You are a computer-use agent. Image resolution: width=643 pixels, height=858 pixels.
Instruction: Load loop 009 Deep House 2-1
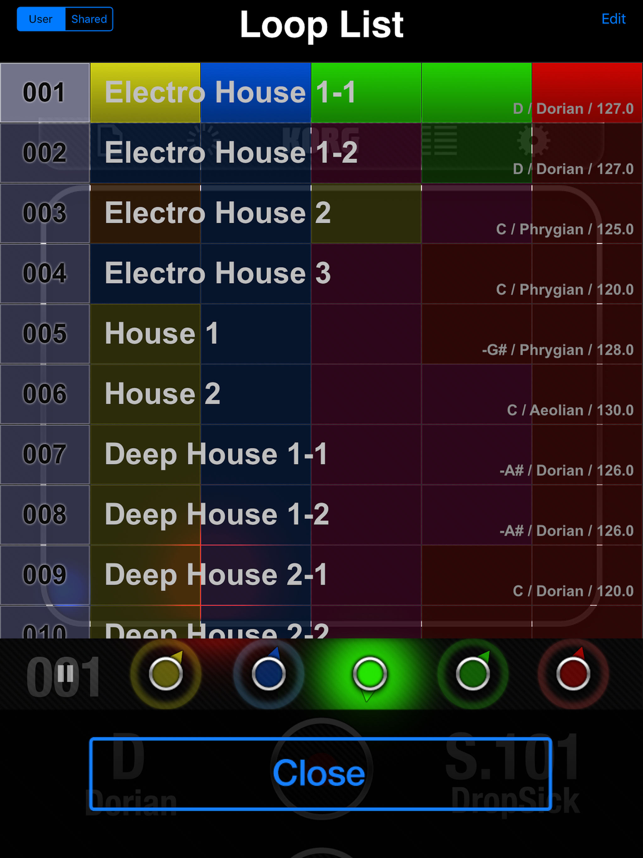coord(321,575)
